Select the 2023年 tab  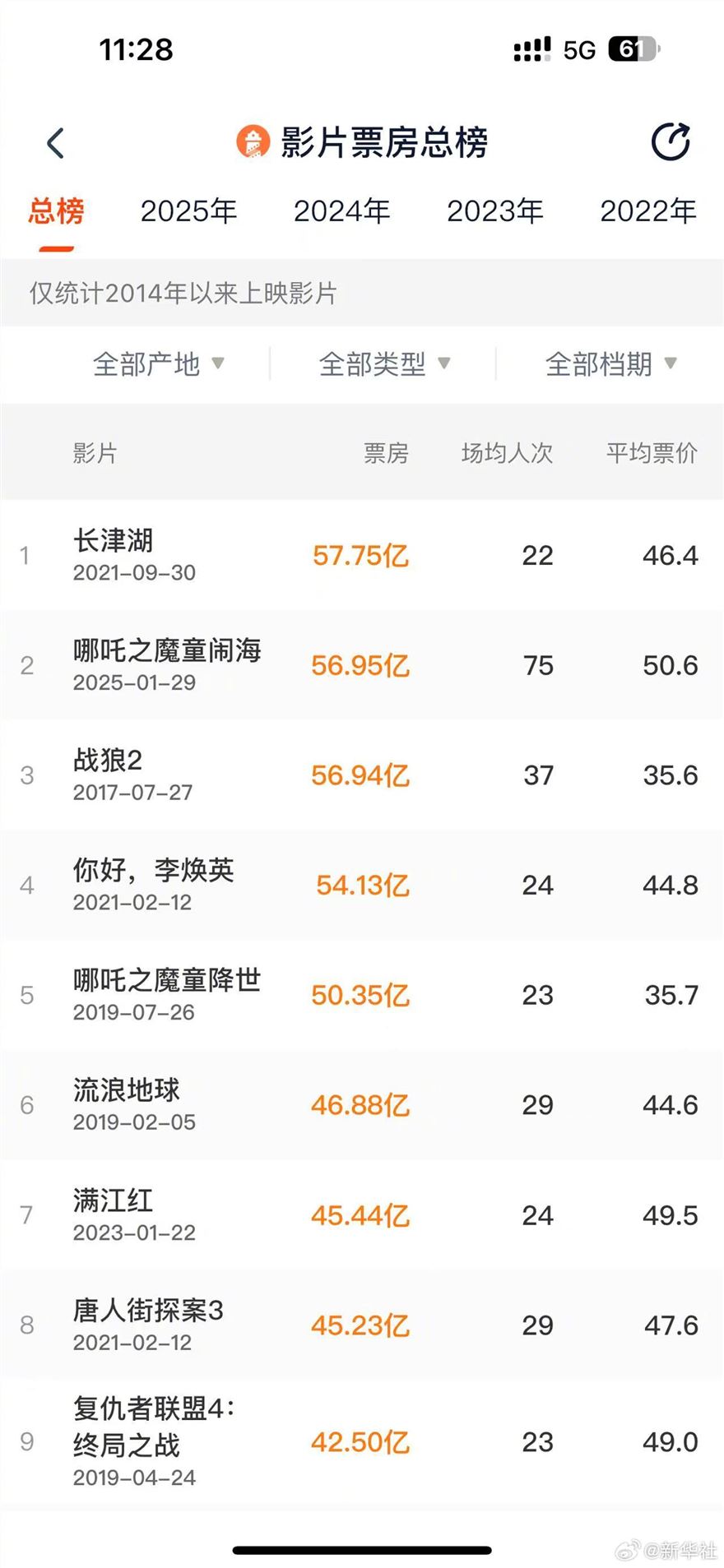[x=494, y=211]
